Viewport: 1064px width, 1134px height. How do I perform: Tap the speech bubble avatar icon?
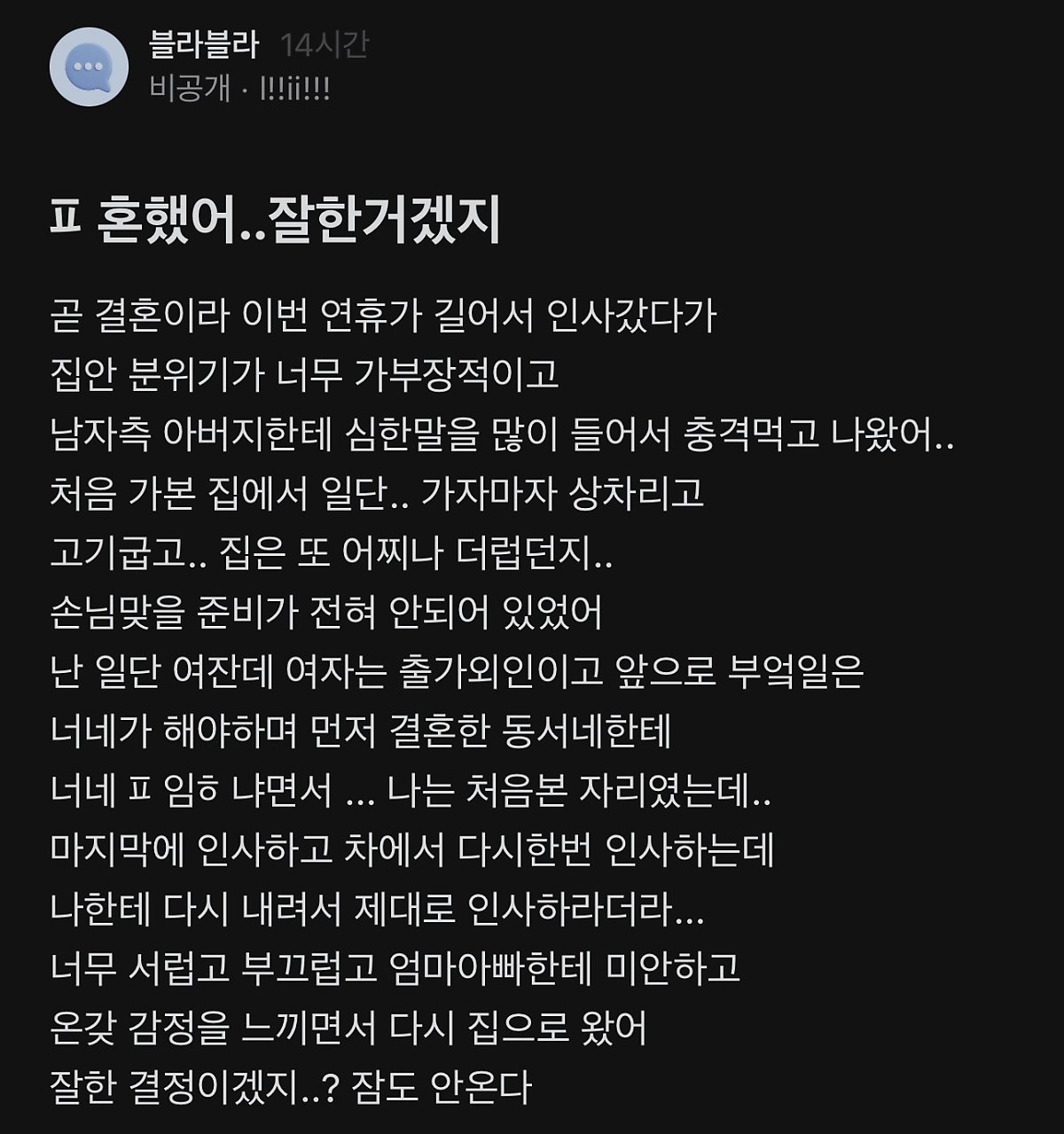click(89, 67)
